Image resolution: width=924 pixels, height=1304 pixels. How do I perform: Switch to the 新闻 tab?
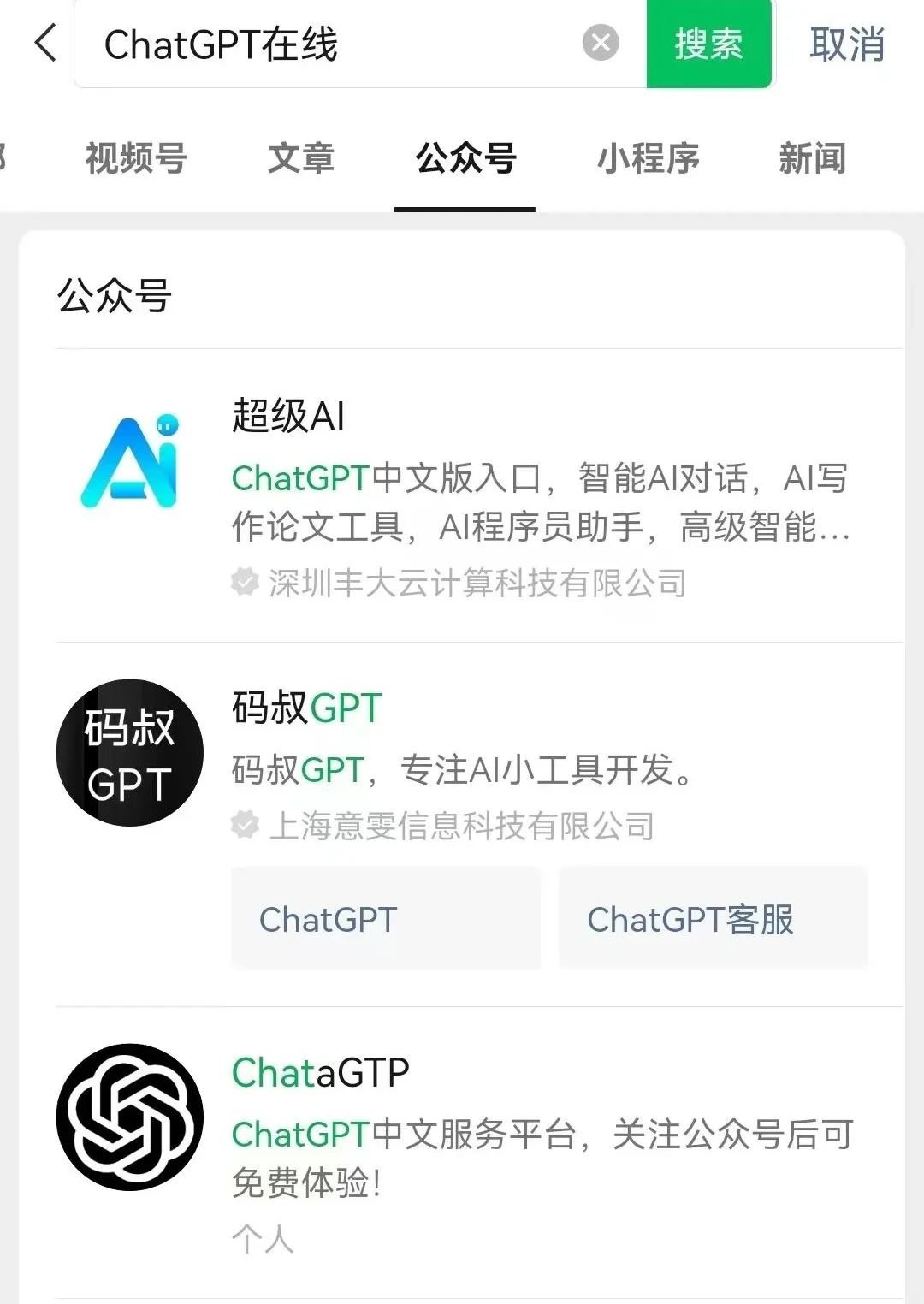[813, 159]
